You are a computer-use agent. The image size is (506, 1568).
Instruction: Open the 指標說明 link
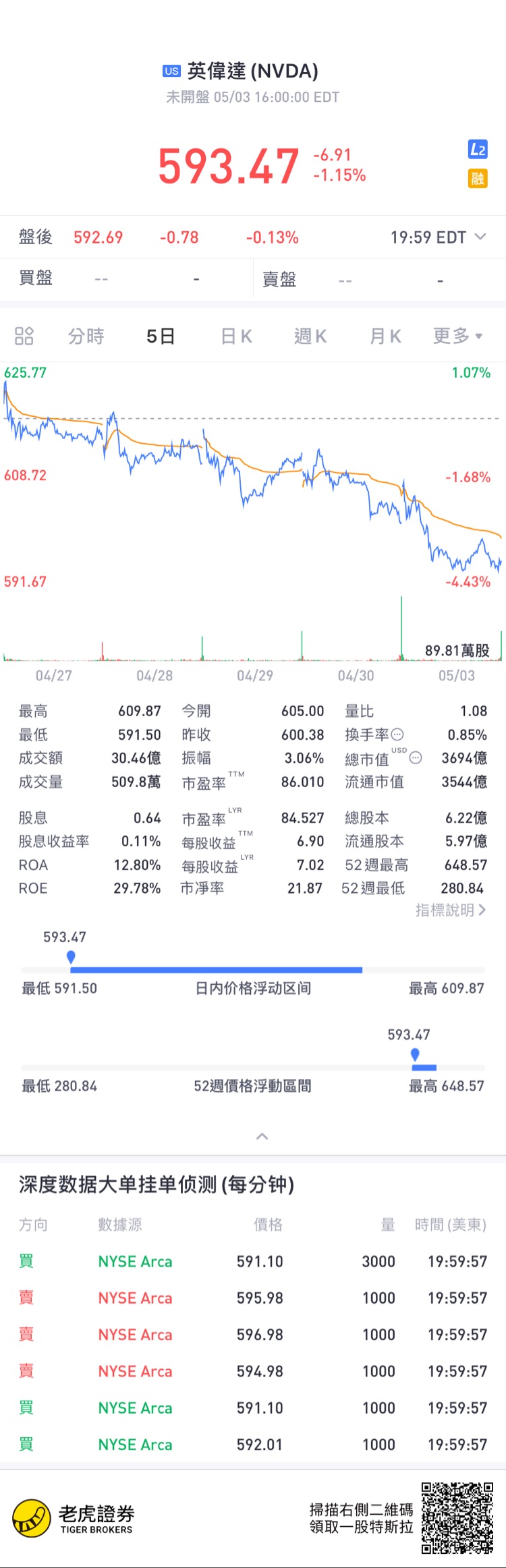click(450, 910)
